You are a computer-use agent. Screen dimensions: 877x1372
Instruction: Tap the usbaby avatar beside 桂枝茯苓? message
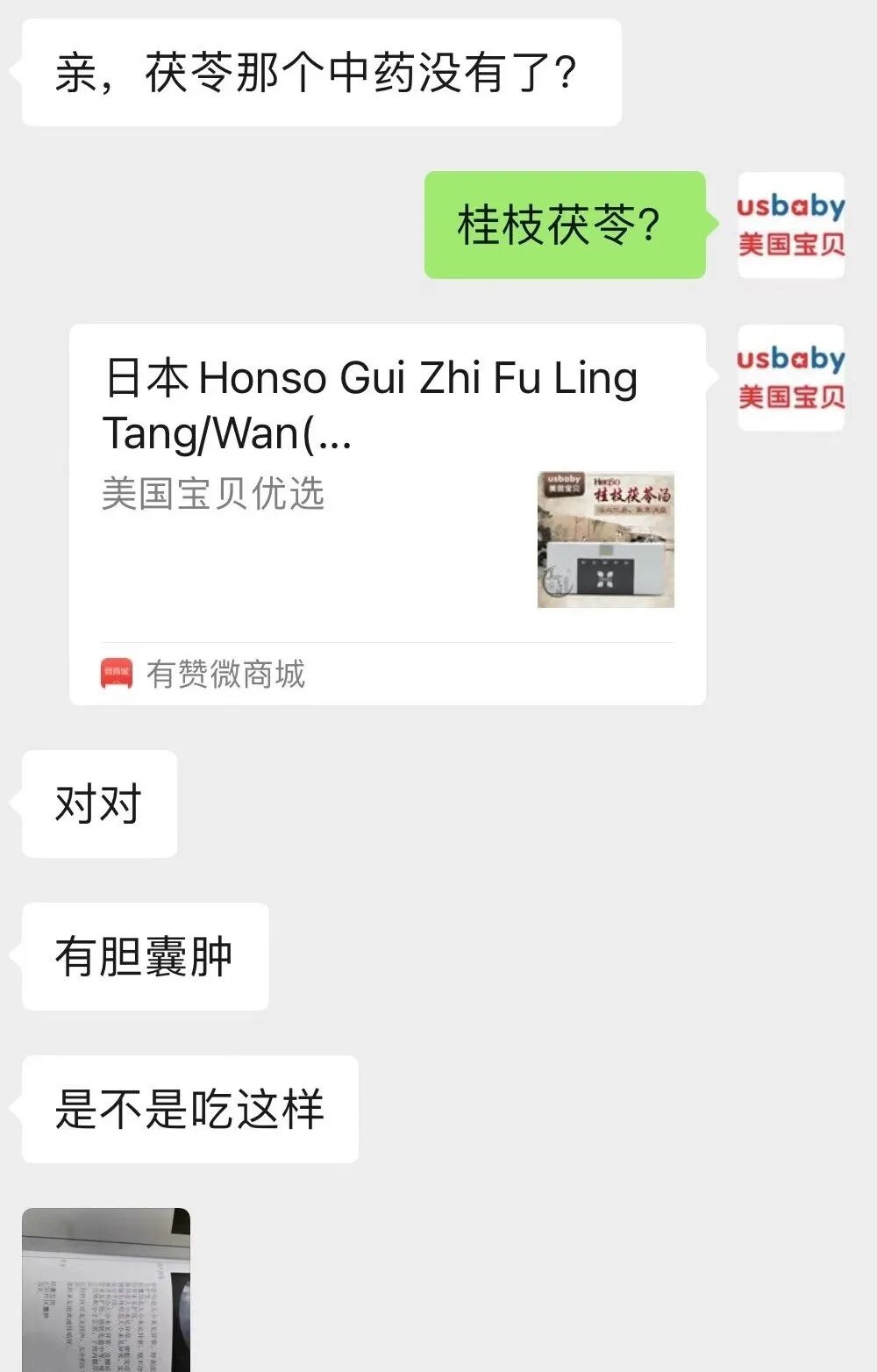coord(791,225)
